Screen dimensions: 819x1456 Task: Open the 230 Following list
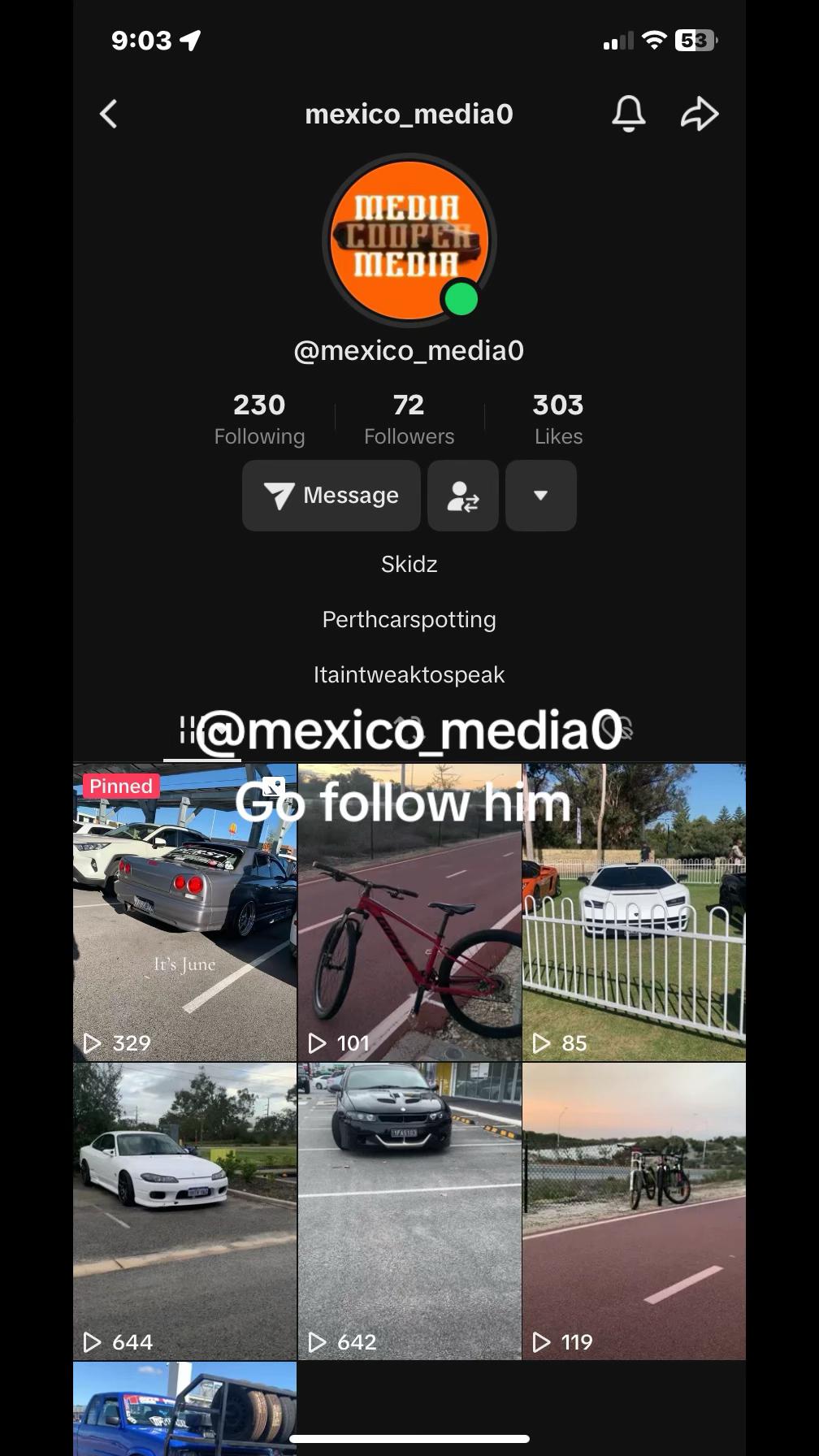click(259, 418)
